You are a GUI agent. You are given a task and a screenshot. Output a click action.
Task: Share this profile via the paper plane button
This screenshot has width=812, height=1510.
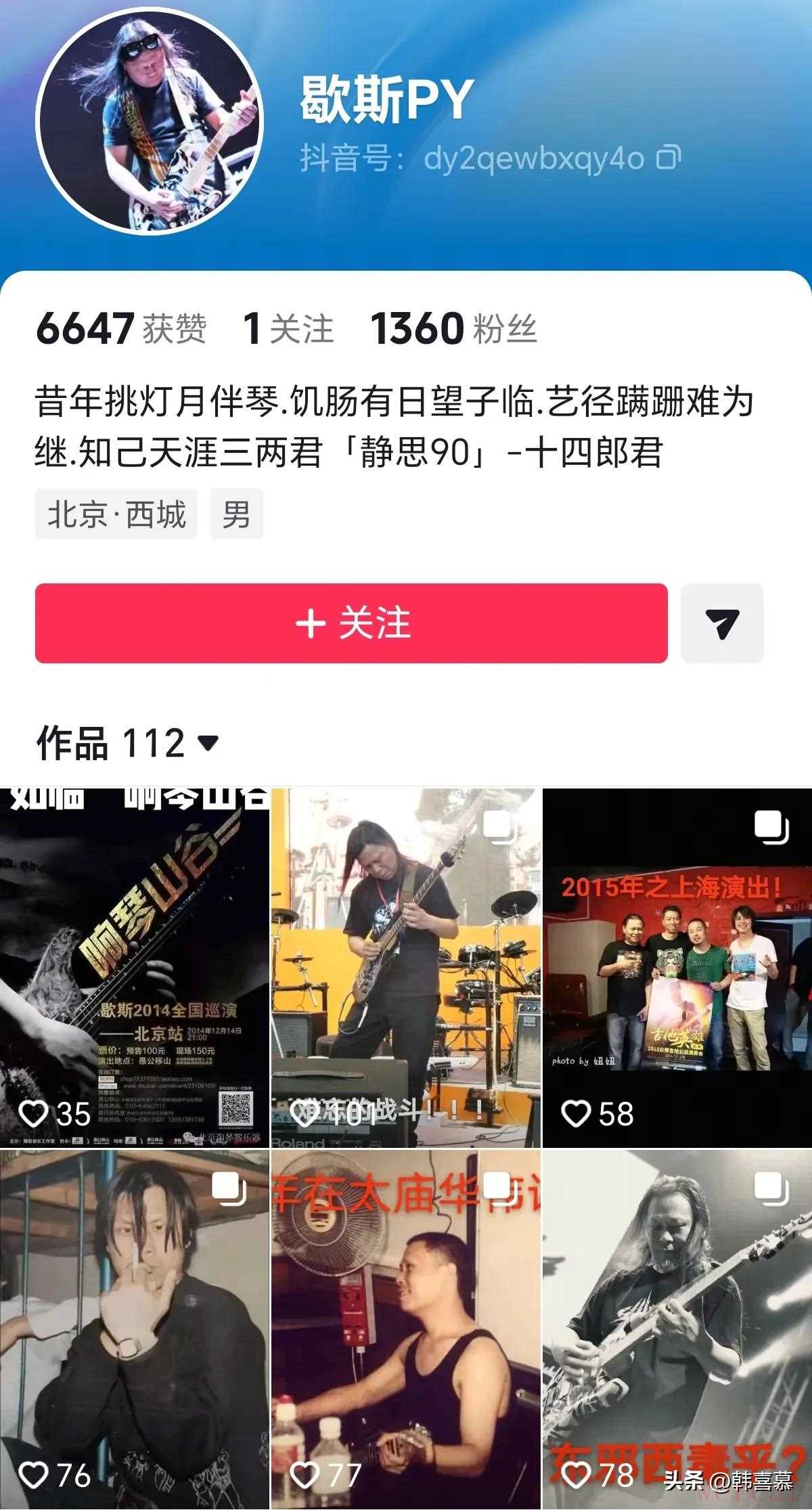pyautogui.click(x=721, y=623)
